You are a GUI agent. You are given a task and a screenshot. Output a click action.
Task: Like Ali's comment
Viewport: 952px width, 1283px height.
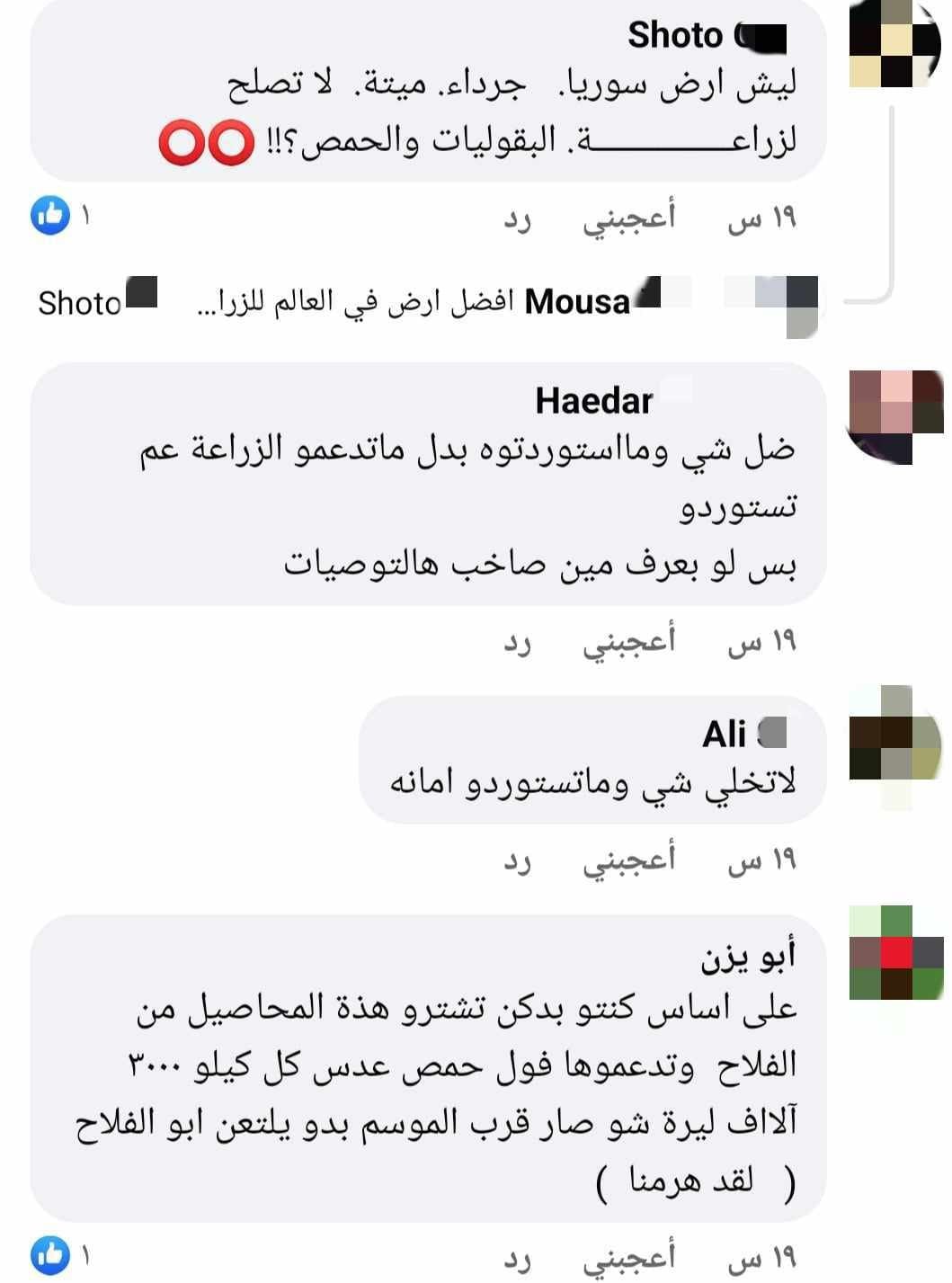[x=629, y=860]
